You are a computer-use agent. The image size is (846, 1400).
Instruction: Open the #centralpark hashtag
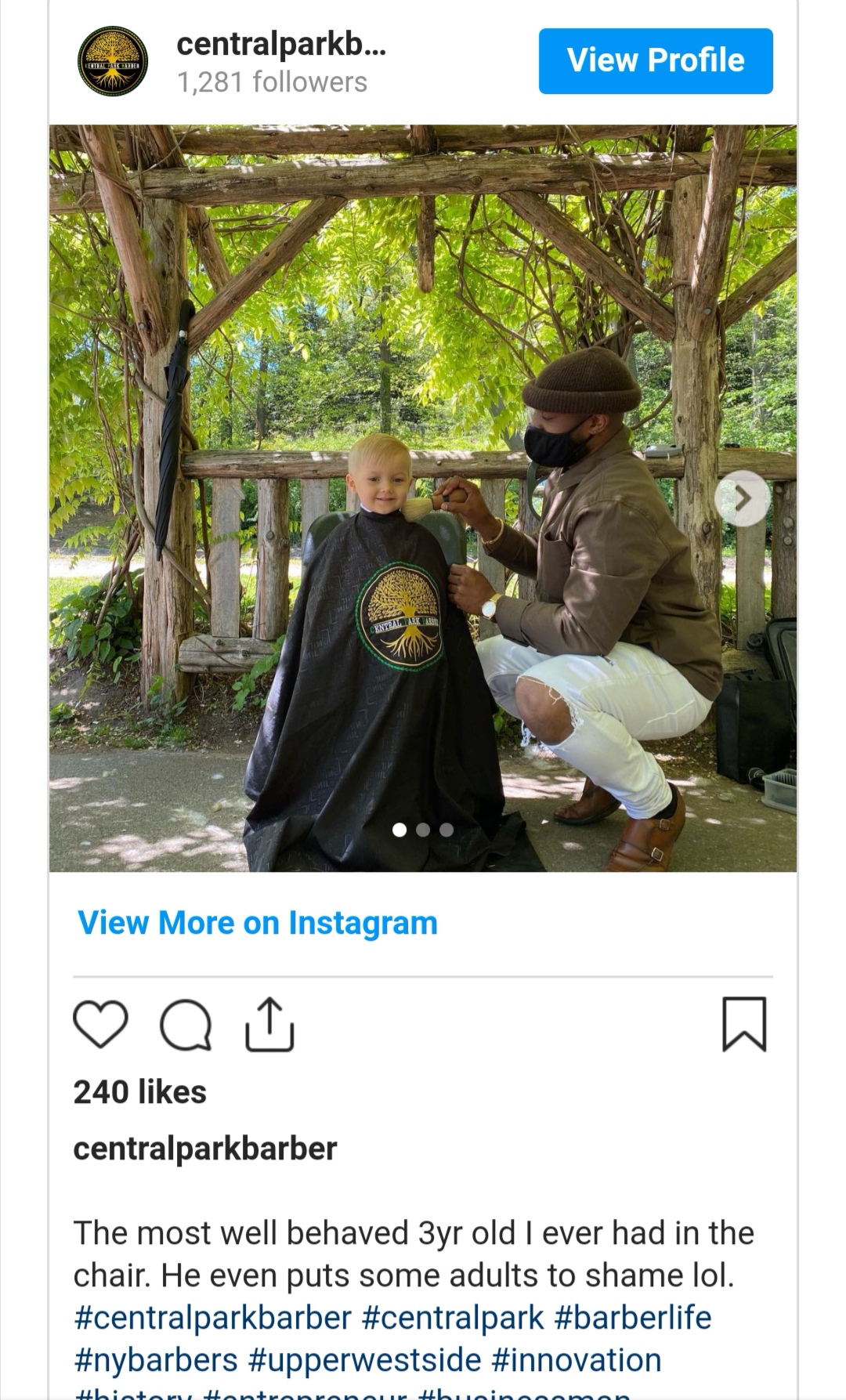(x=452, y=1318)
